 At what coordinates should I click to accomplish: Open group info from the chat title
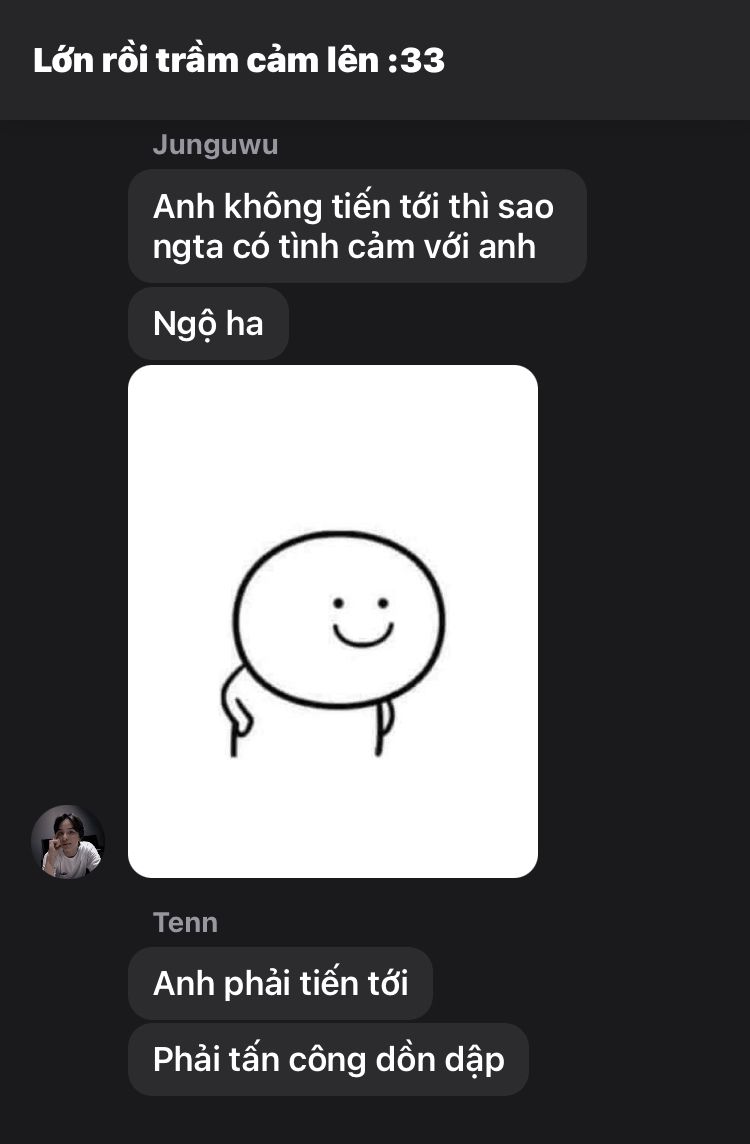[239, 60]
